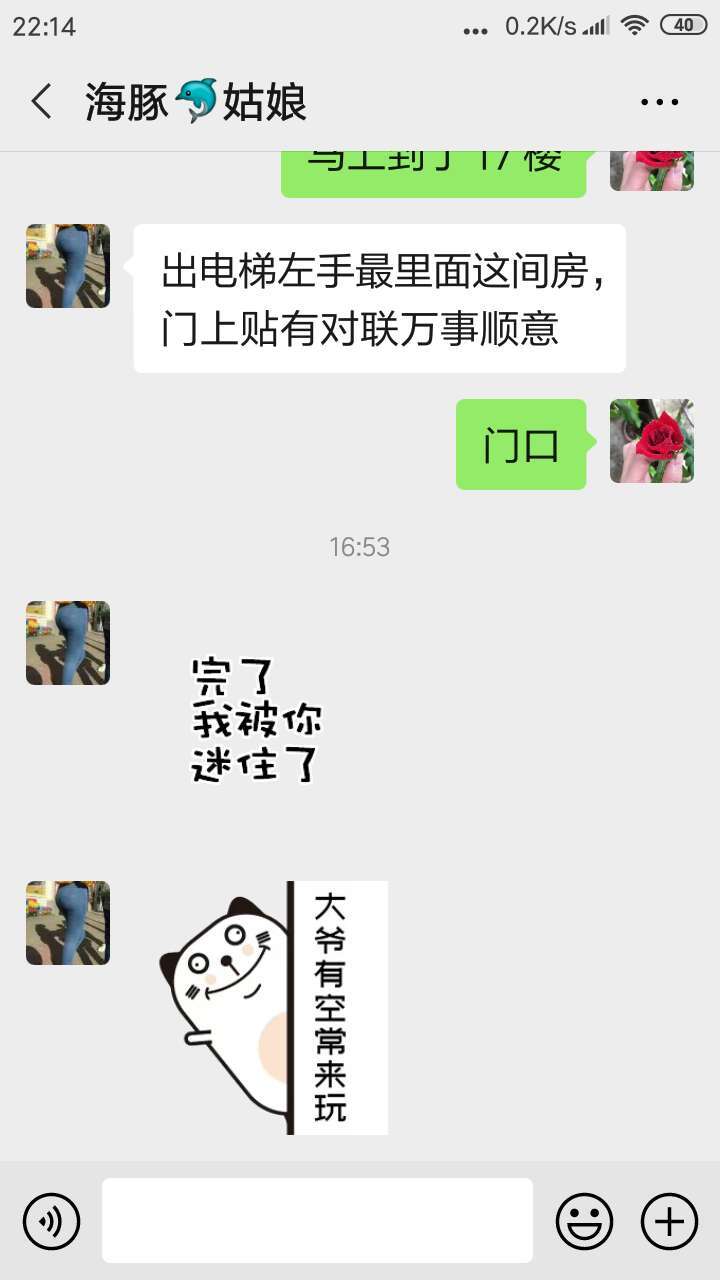
Task: Switch to voice message input
Action: point(51,1221)
